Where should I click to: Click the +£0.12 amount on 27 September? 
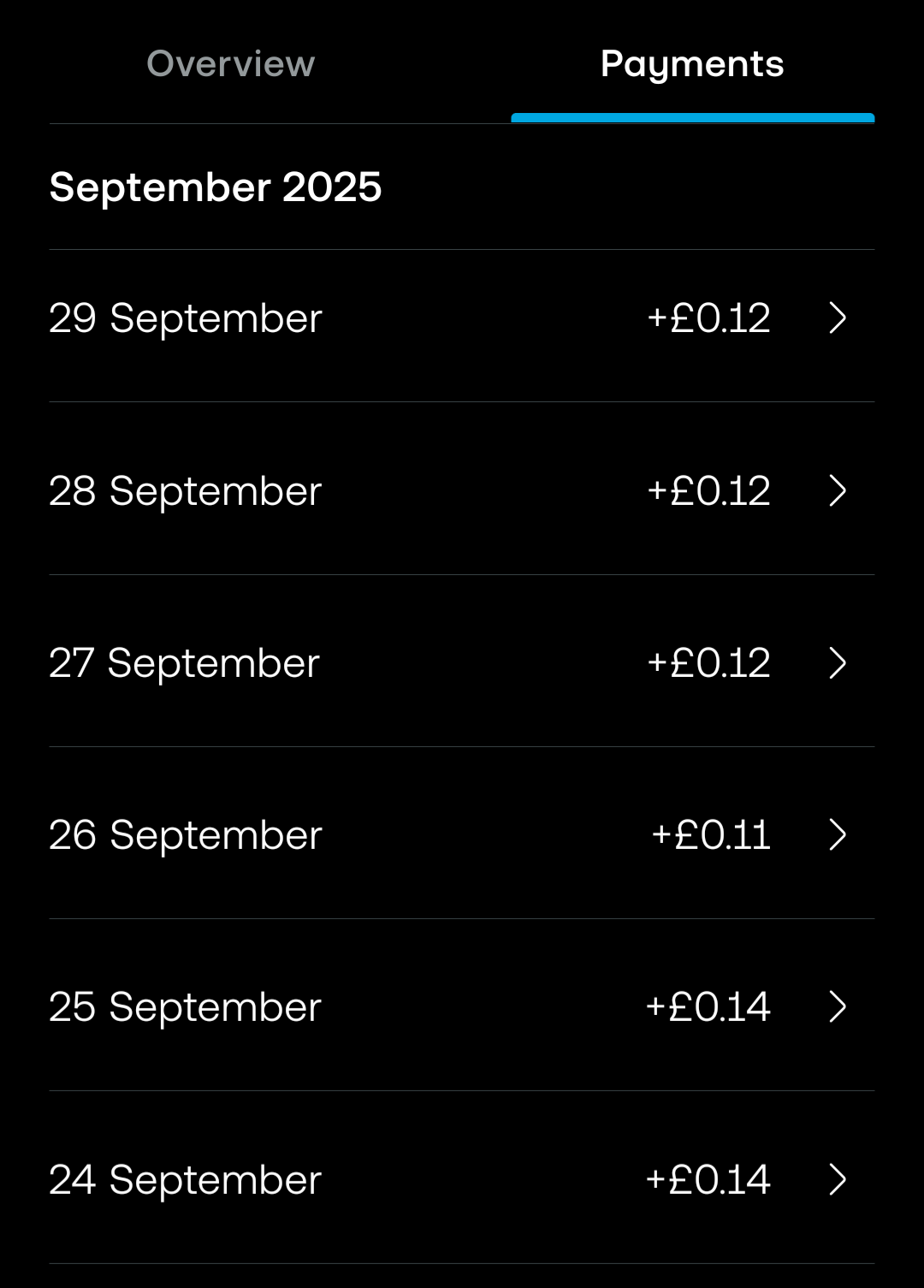[x=708, y=663]
